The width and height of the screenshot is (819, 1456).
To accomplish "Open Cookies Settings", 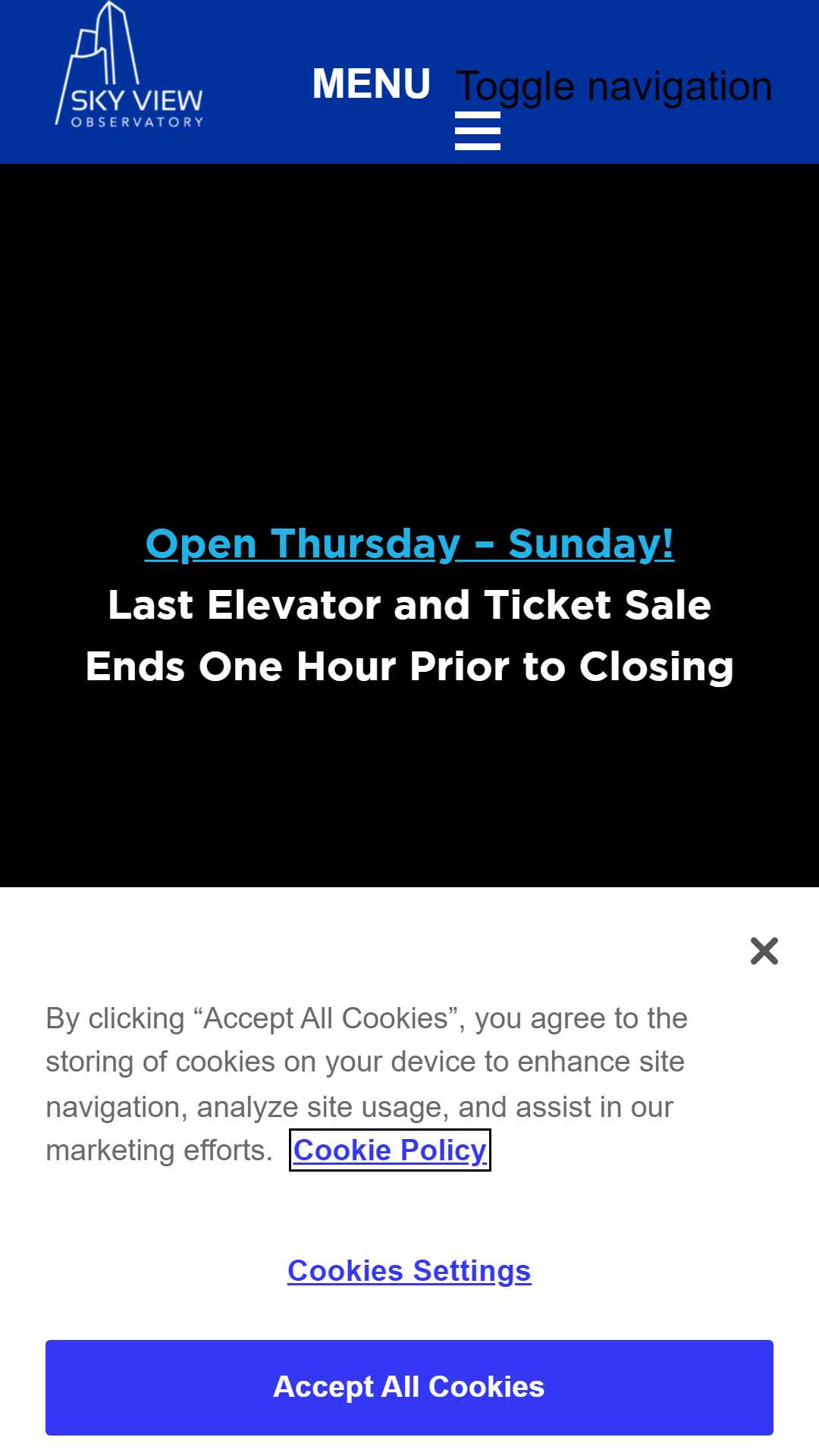I will 409,1271.
